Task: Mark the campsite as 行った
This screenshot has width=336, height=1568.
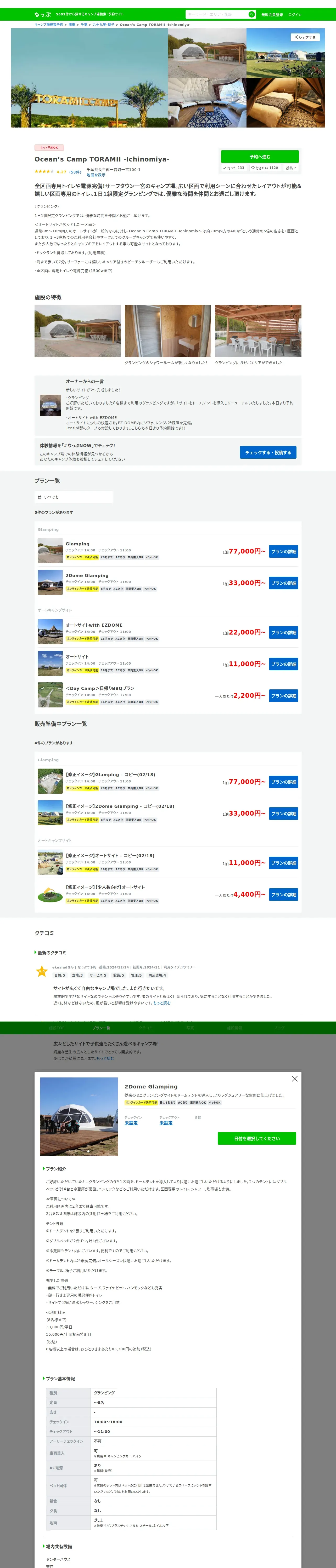Action: [234, 168]
